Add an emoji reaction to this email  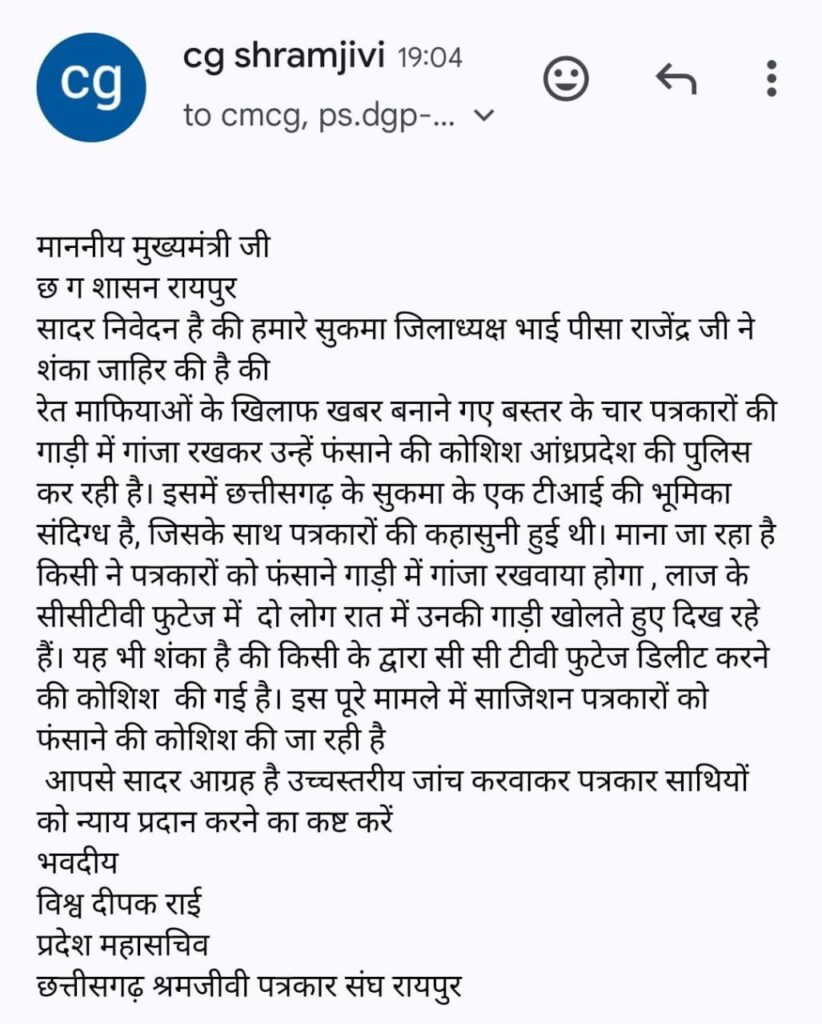(x=566, y=78)
